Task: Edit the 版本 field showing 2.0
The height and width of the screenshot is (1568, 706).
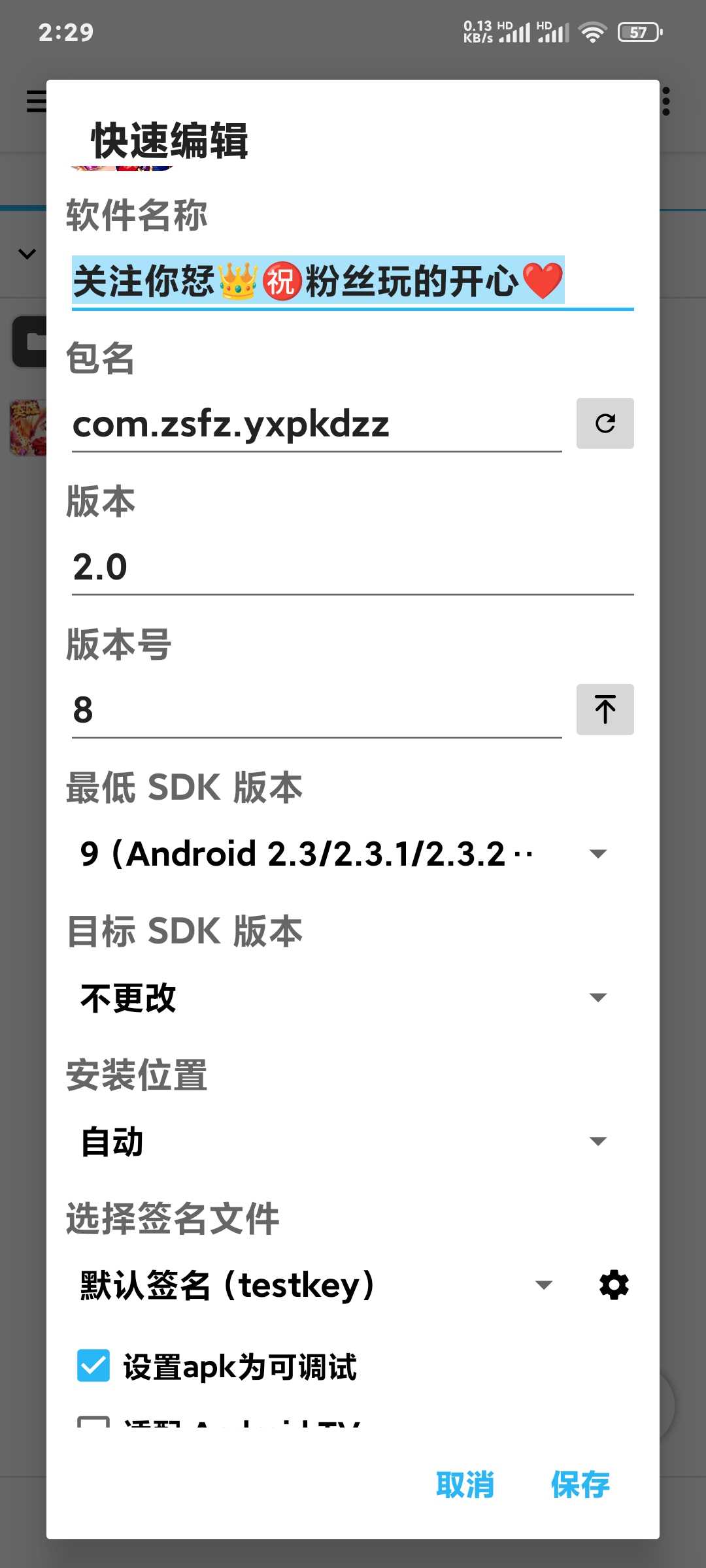Action: click(353, 566)
